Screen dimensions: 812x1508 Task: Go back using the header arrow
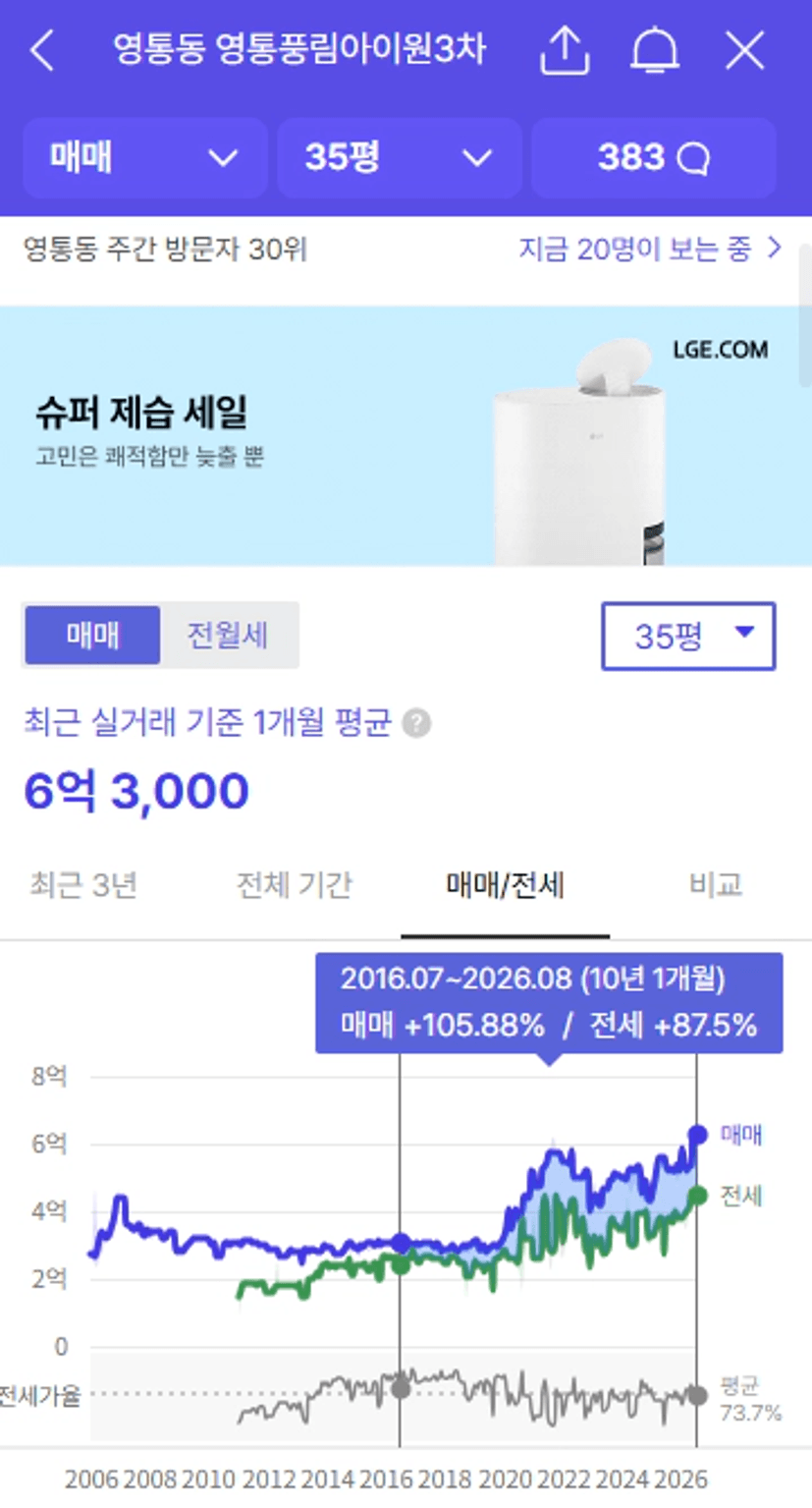coord(41,50)
